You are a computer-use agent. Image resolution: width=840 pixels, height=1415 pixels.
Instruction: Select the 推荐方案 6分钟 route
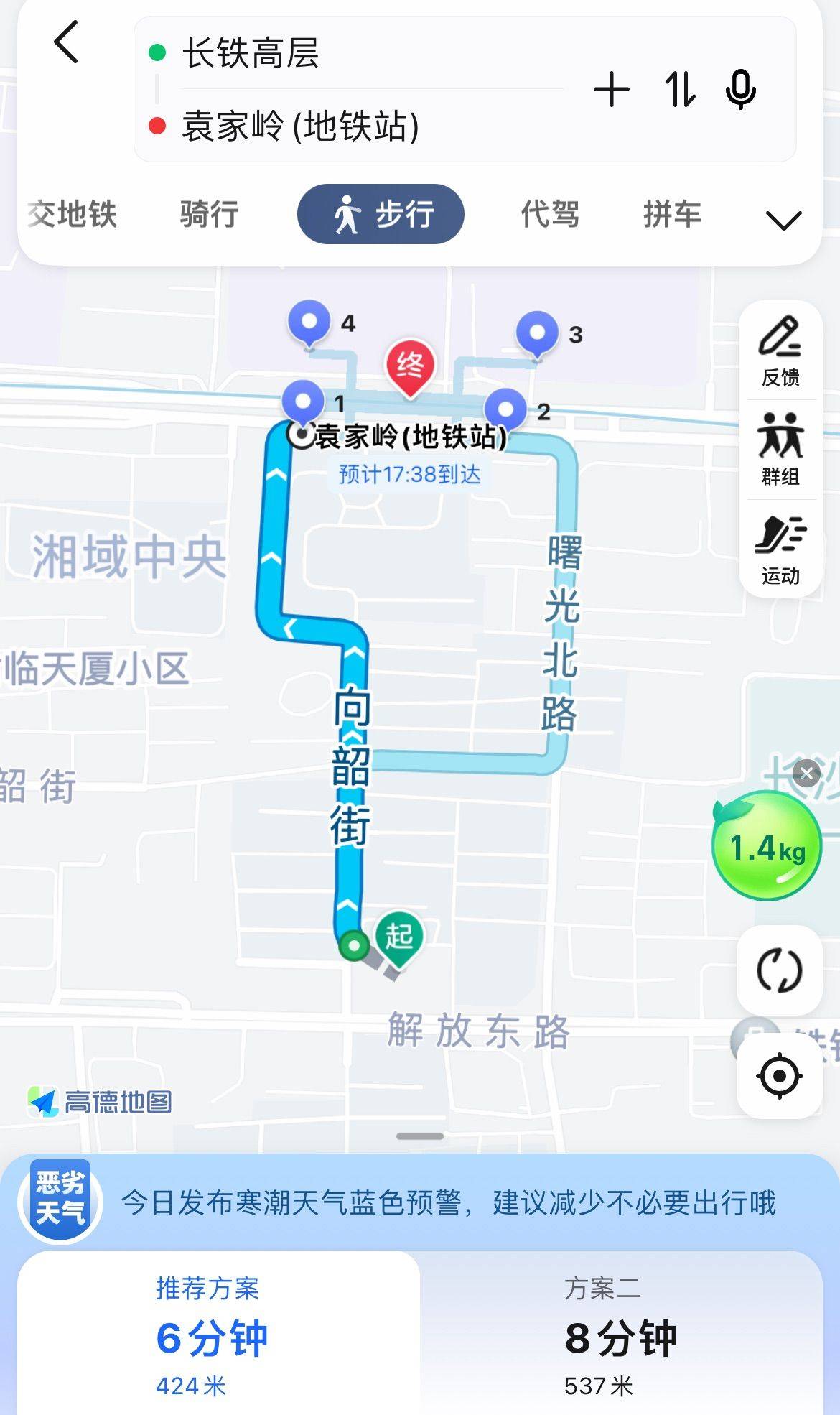click(219, 1333)
